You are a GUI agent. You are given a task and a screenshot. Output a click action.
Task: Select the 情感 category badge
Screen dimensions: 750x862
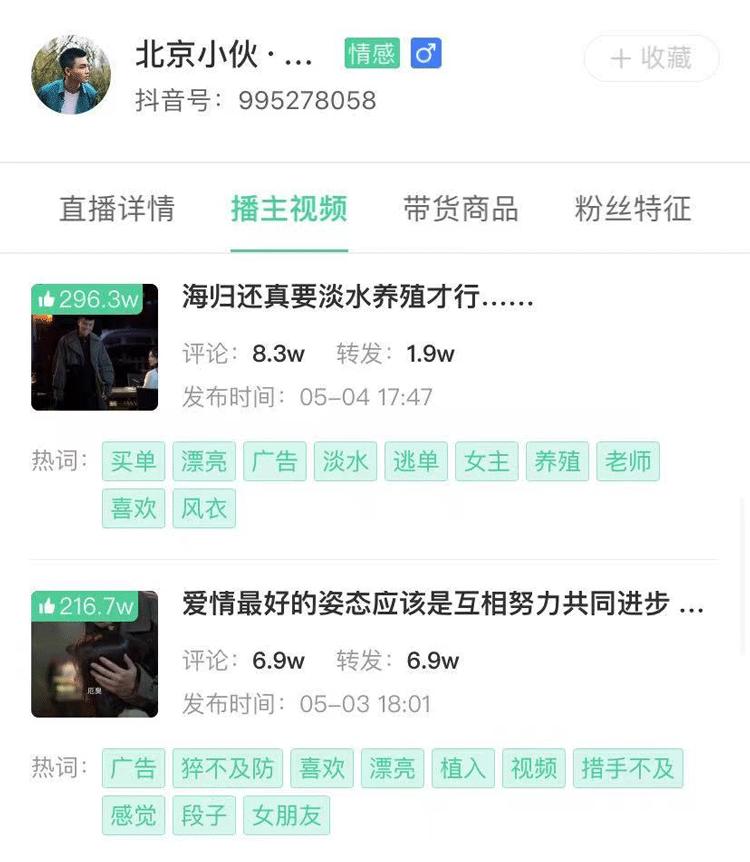coord(372,53)
